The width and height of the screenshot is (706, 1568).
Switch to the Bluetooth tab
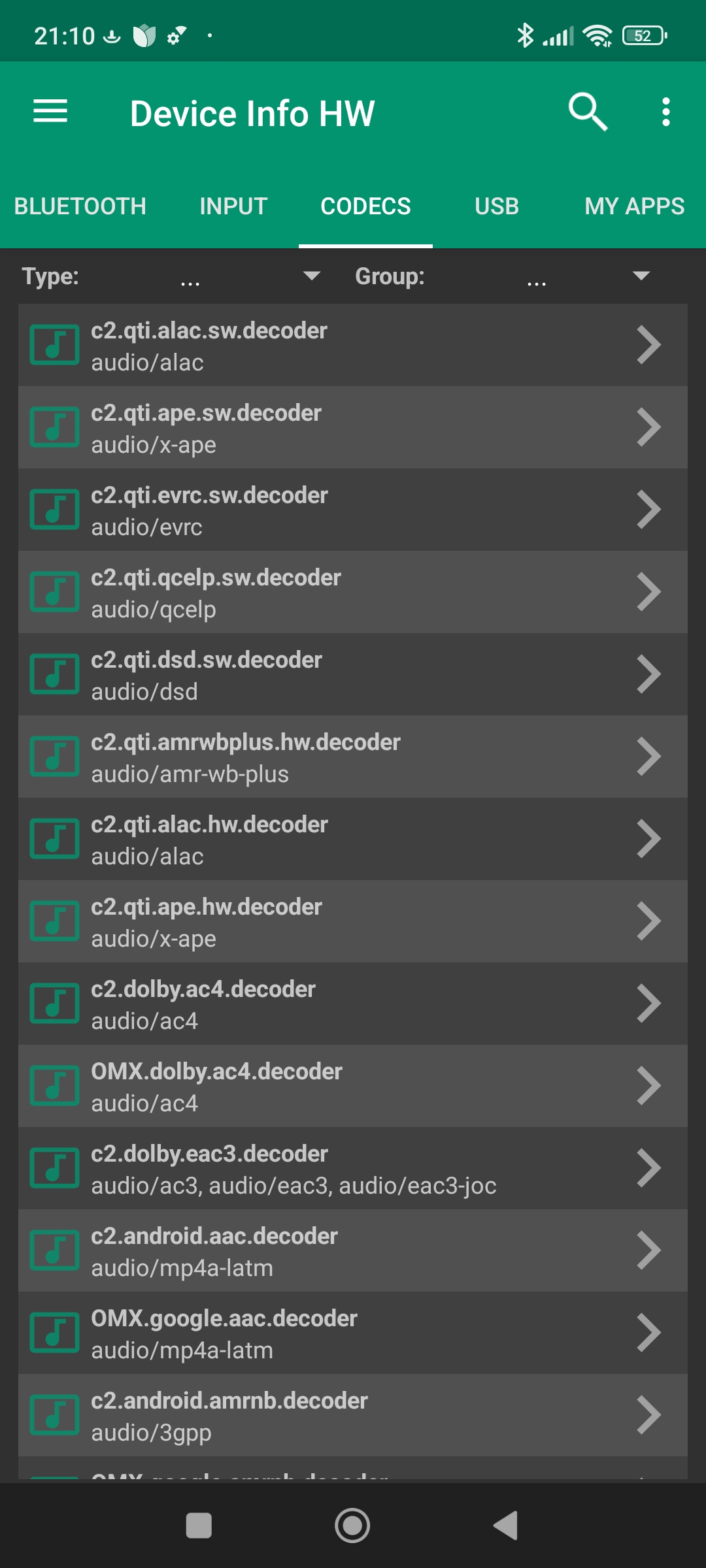pos(80,206)
